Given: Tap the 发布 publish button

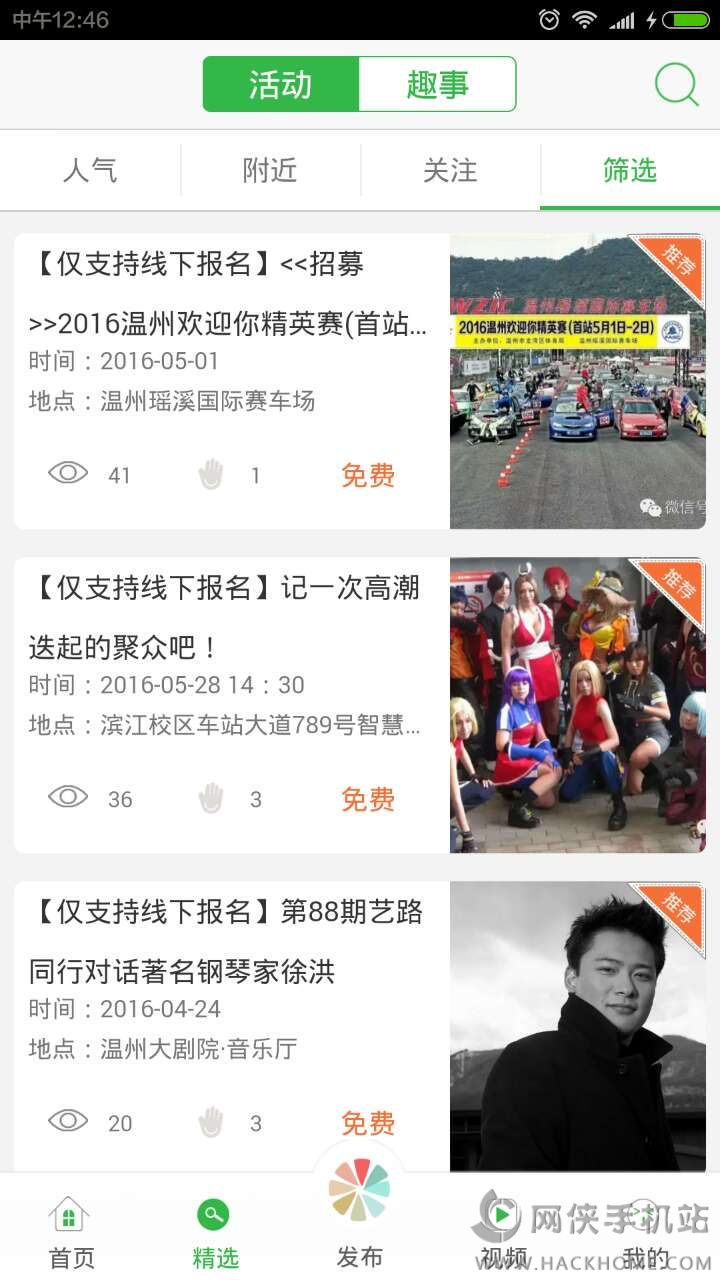Looking at the screenshot, I should coord(359,1211).
